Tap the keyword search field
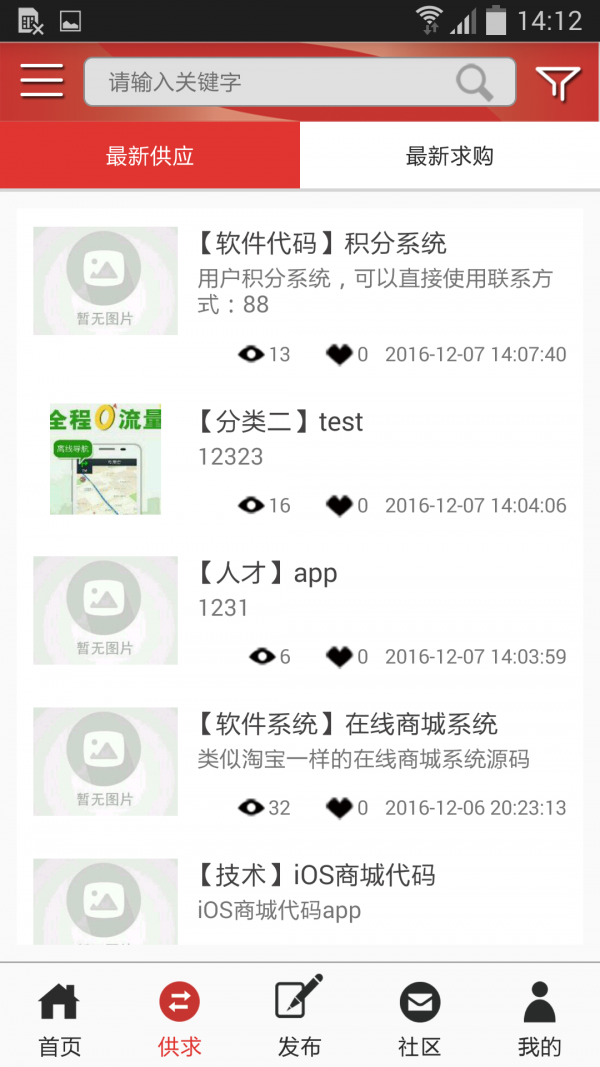This screenshot has height=1067, width=600. (x=270, y=82)
